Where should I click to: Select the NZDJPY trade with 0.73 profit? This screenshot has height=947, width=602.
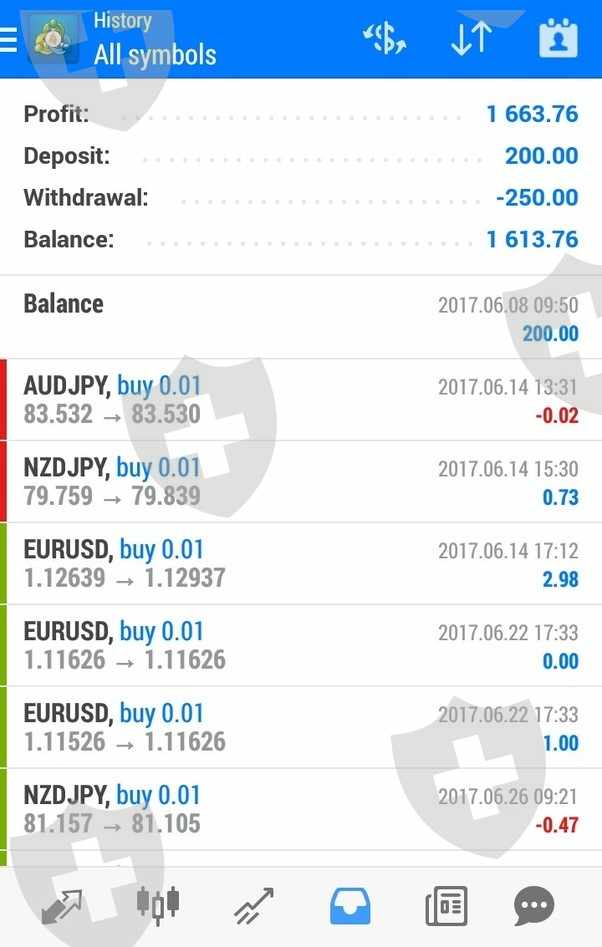301,482
